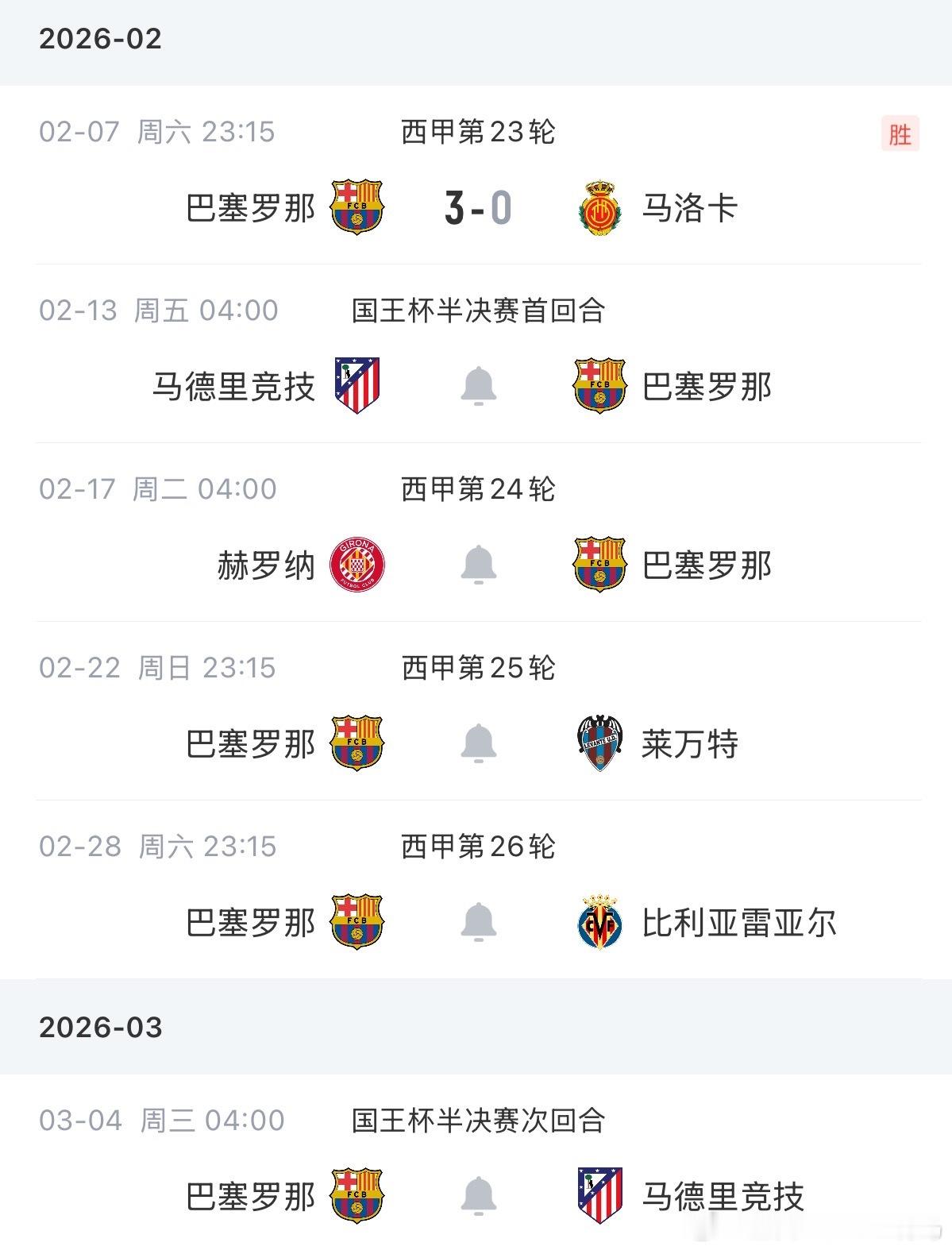This screenshot has width=952, height=1250.
Task: Enable the reminder for the Villarreal match
Action: (x=479, y=921)
